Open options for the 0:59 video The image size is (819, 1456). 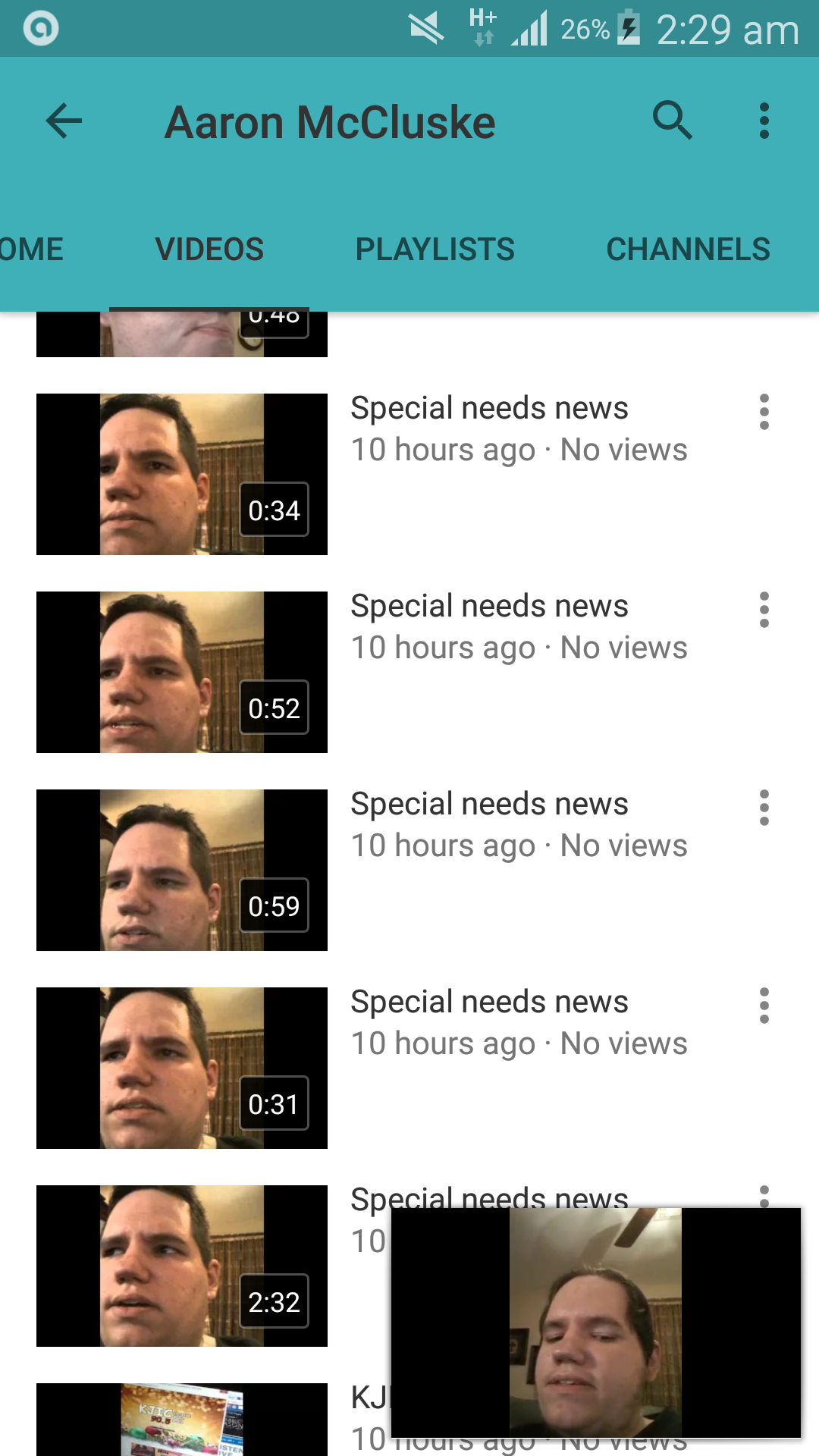coord(764,808)
